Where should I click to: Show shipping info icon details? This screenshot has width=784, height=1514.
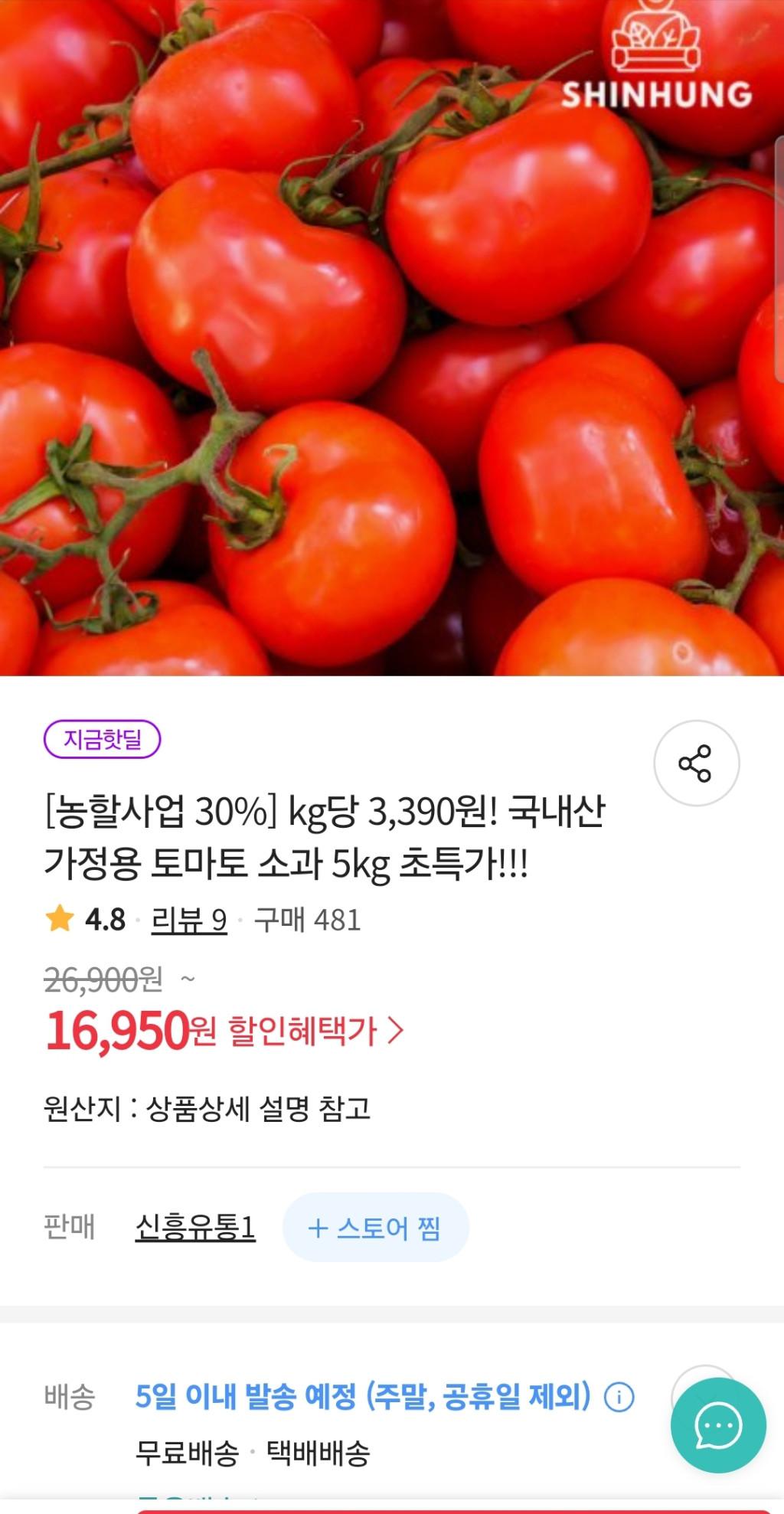pyautogui.click(x=619, y=1398)
